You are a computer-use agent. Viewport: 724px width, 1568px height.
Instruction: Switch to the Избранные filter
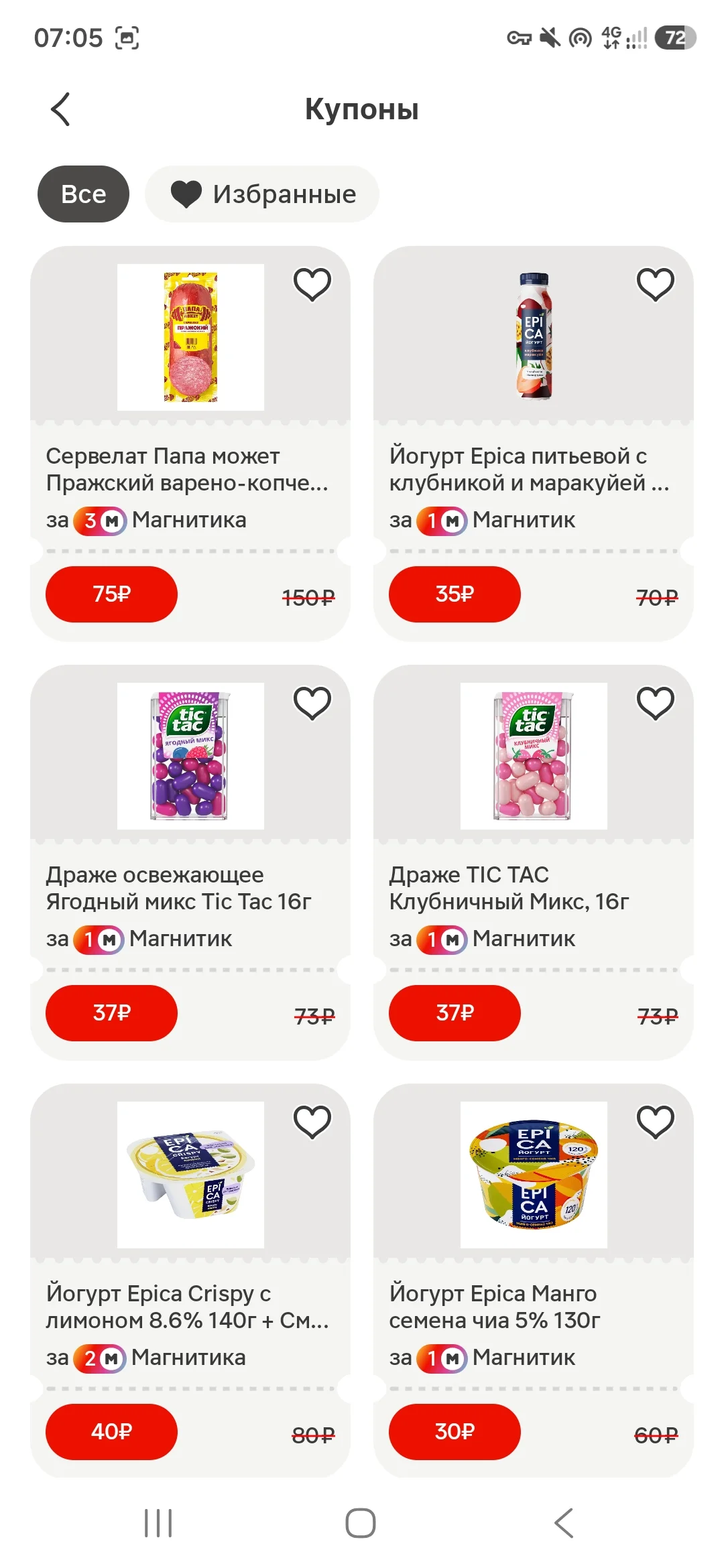(262, 194)
